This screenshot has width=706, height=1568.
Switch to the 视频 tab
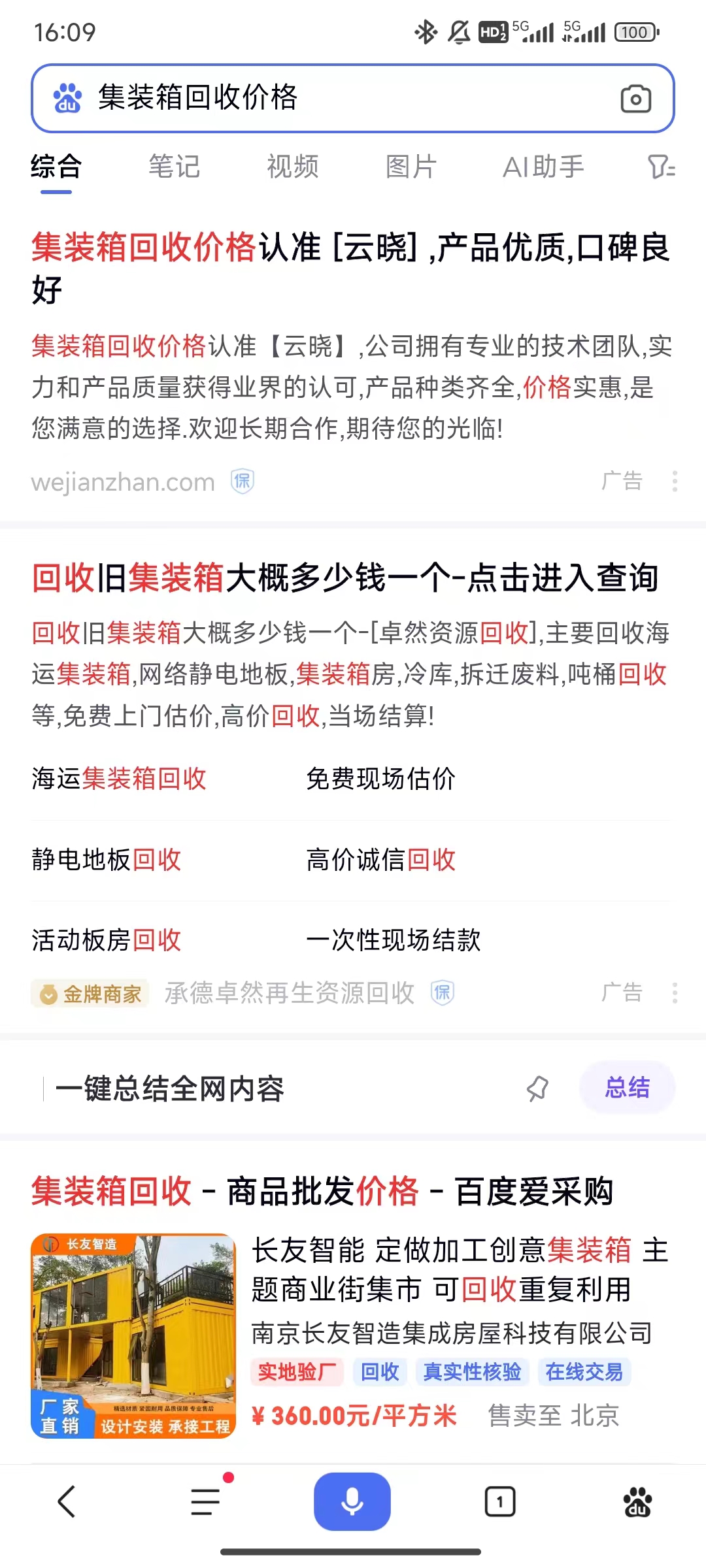292,167
